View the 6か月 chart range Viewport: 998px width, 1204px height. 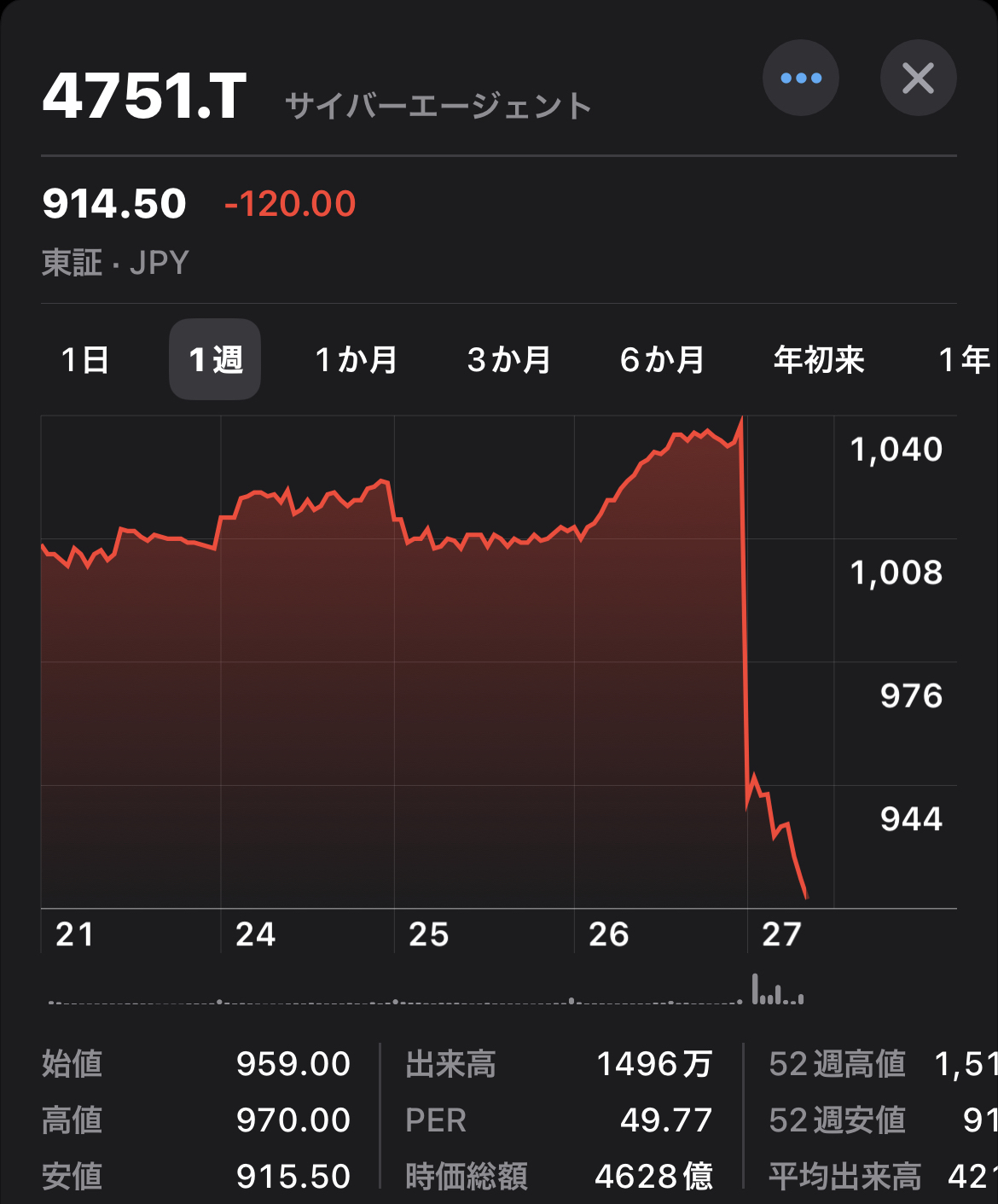[x=662, y=359]
